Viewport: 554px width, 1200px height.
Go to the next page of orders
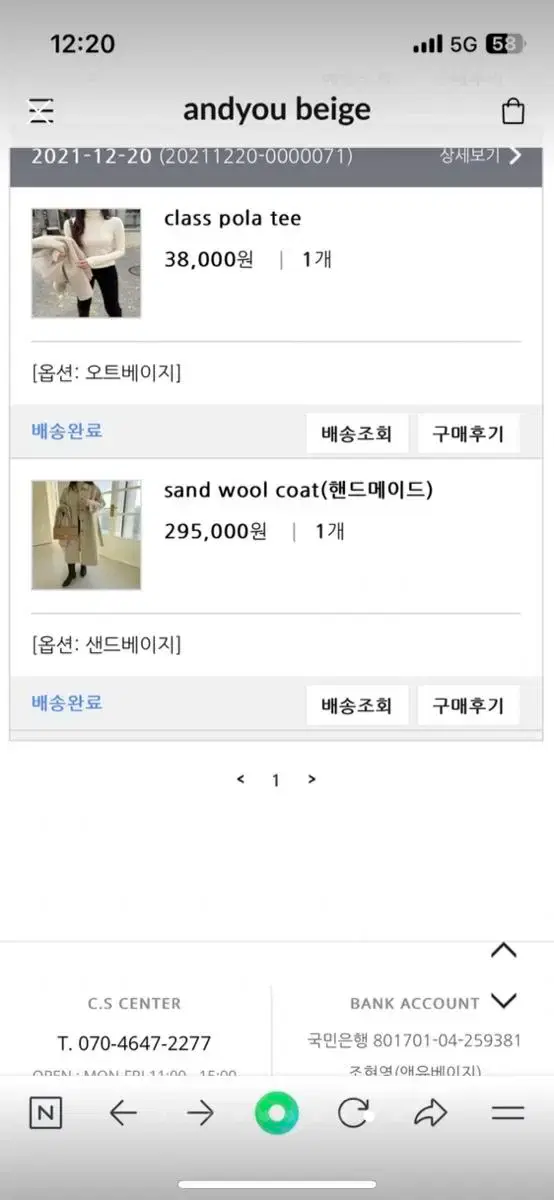coord(312,779)
